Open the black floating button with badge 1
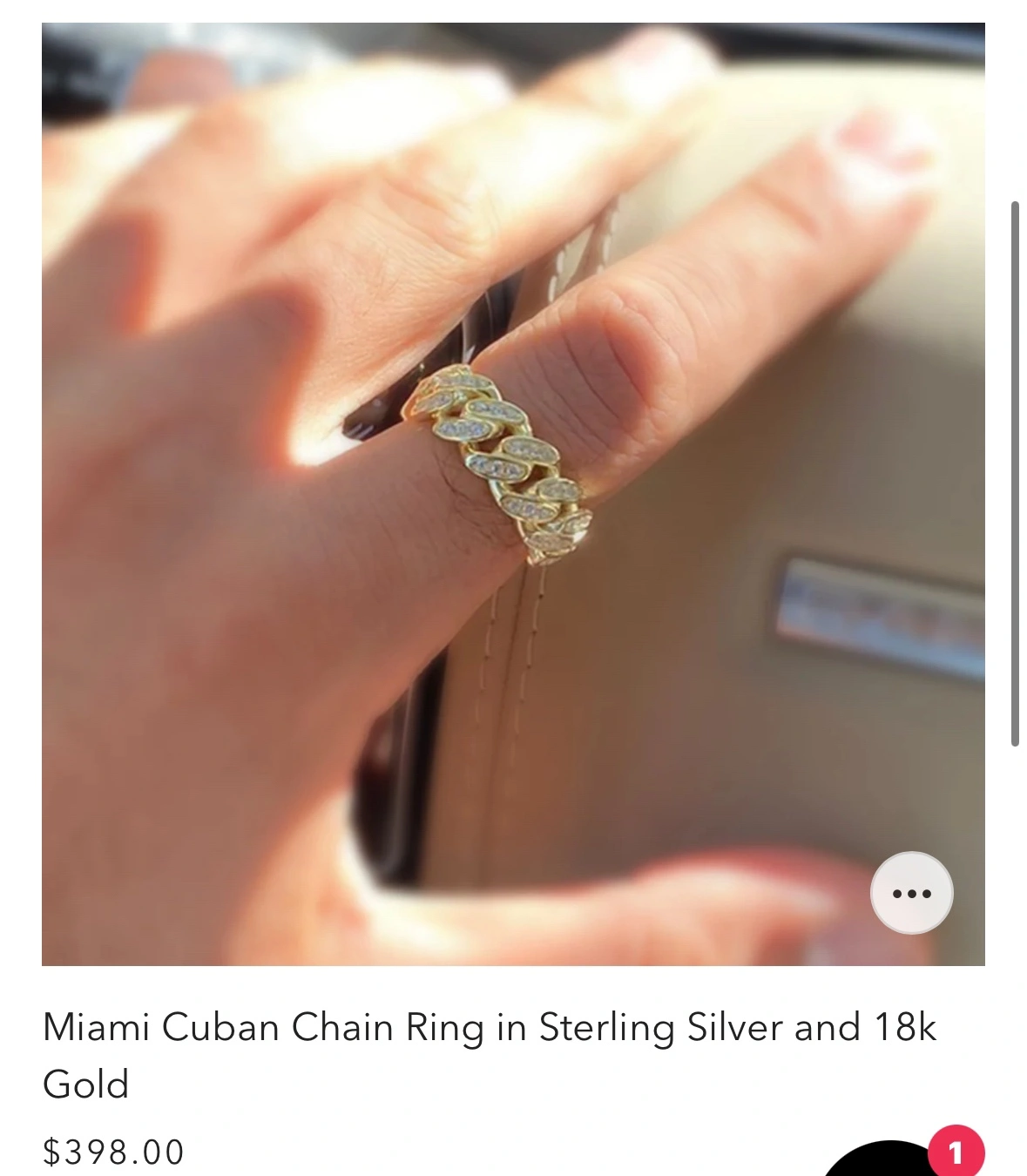This screenshot has width=1027, height=1176. 888,1163
